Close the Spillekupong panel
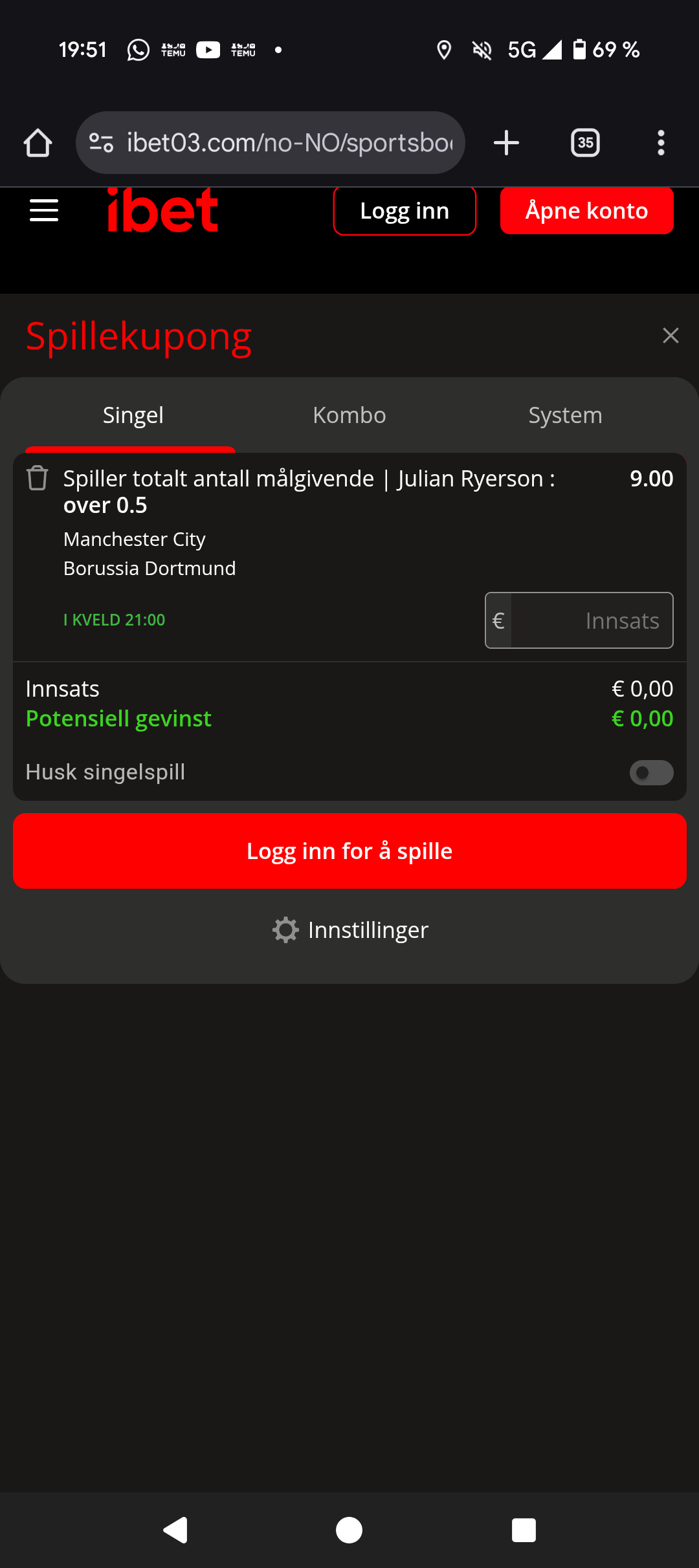Screen dimensions: 699x1568 point(671,336)
